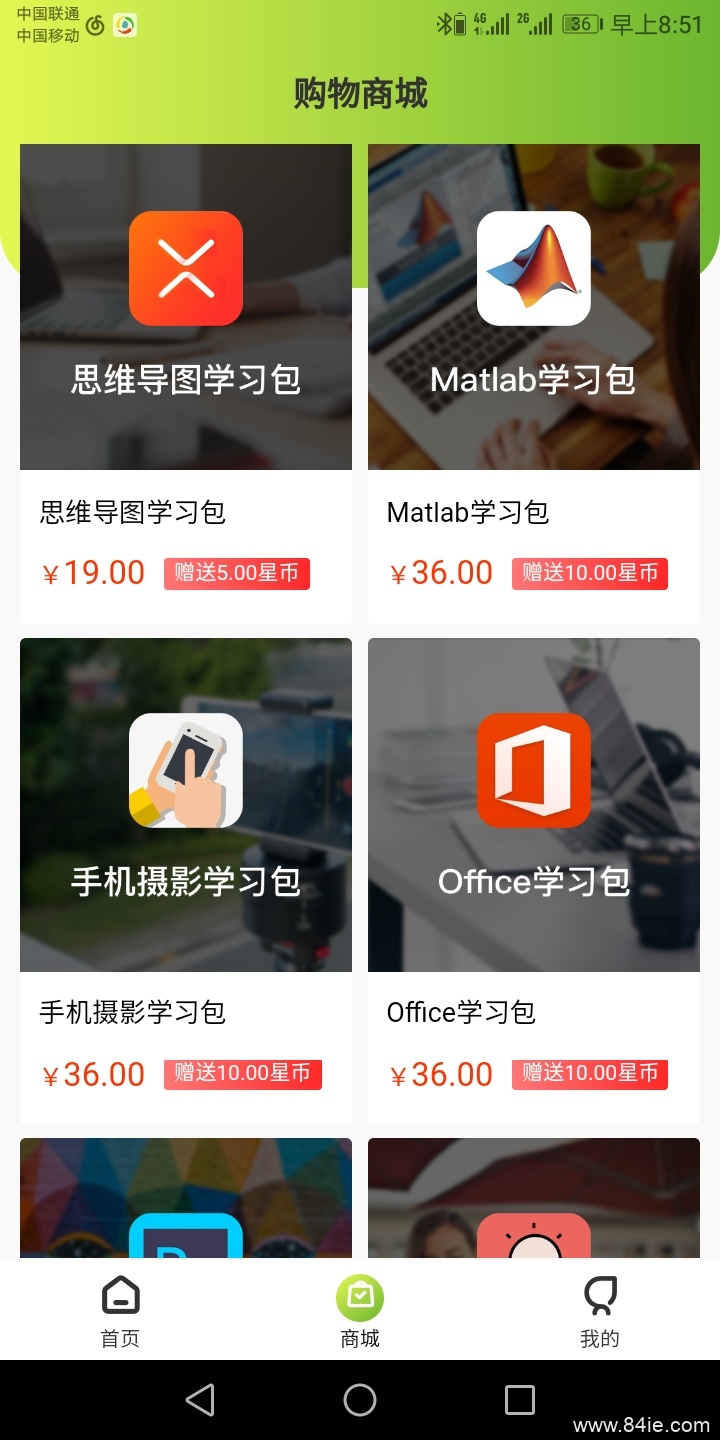
Task: Click the 赠送5.00星币 red badge
Action: click(x=236, y=573)
